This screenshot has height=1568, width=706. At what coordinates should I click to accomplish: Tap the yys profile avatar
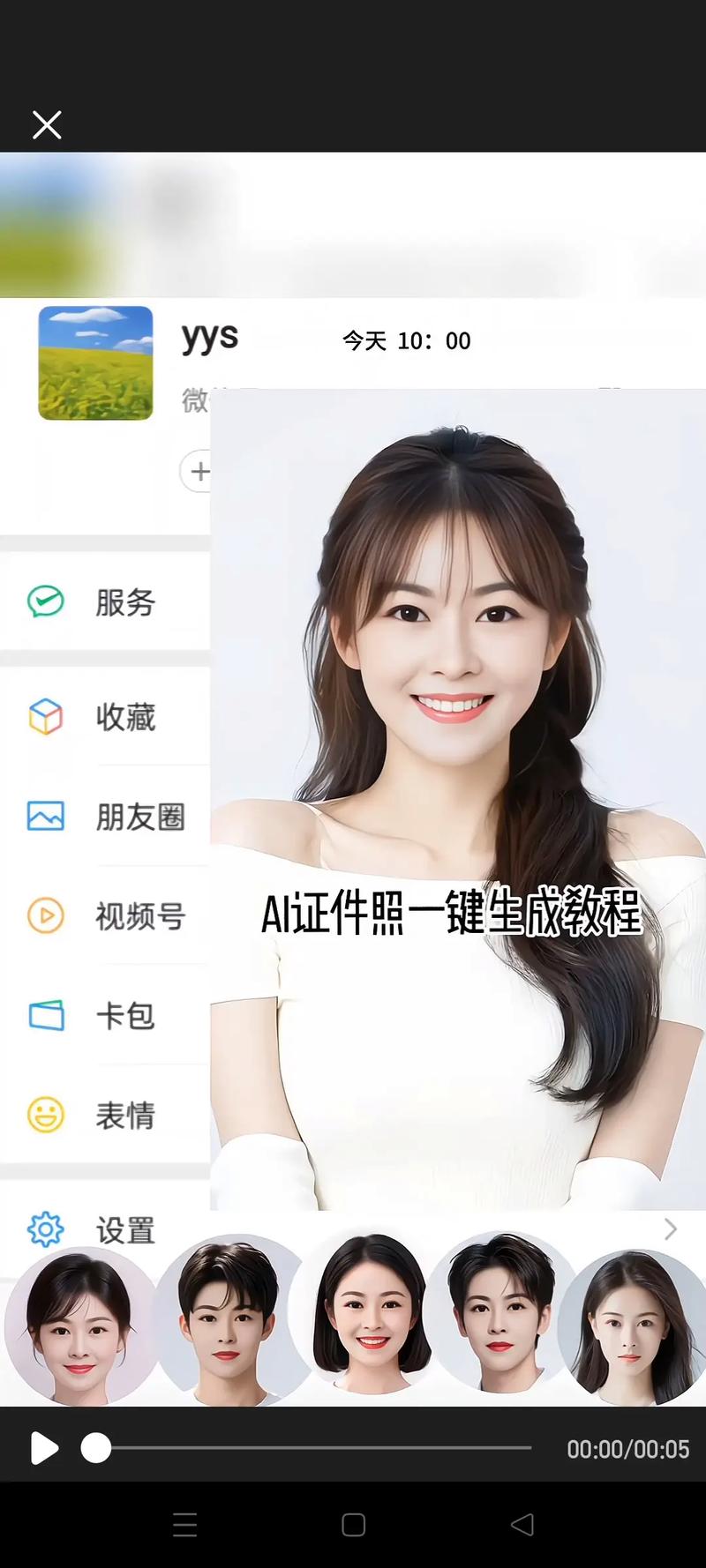click(95, 363)
